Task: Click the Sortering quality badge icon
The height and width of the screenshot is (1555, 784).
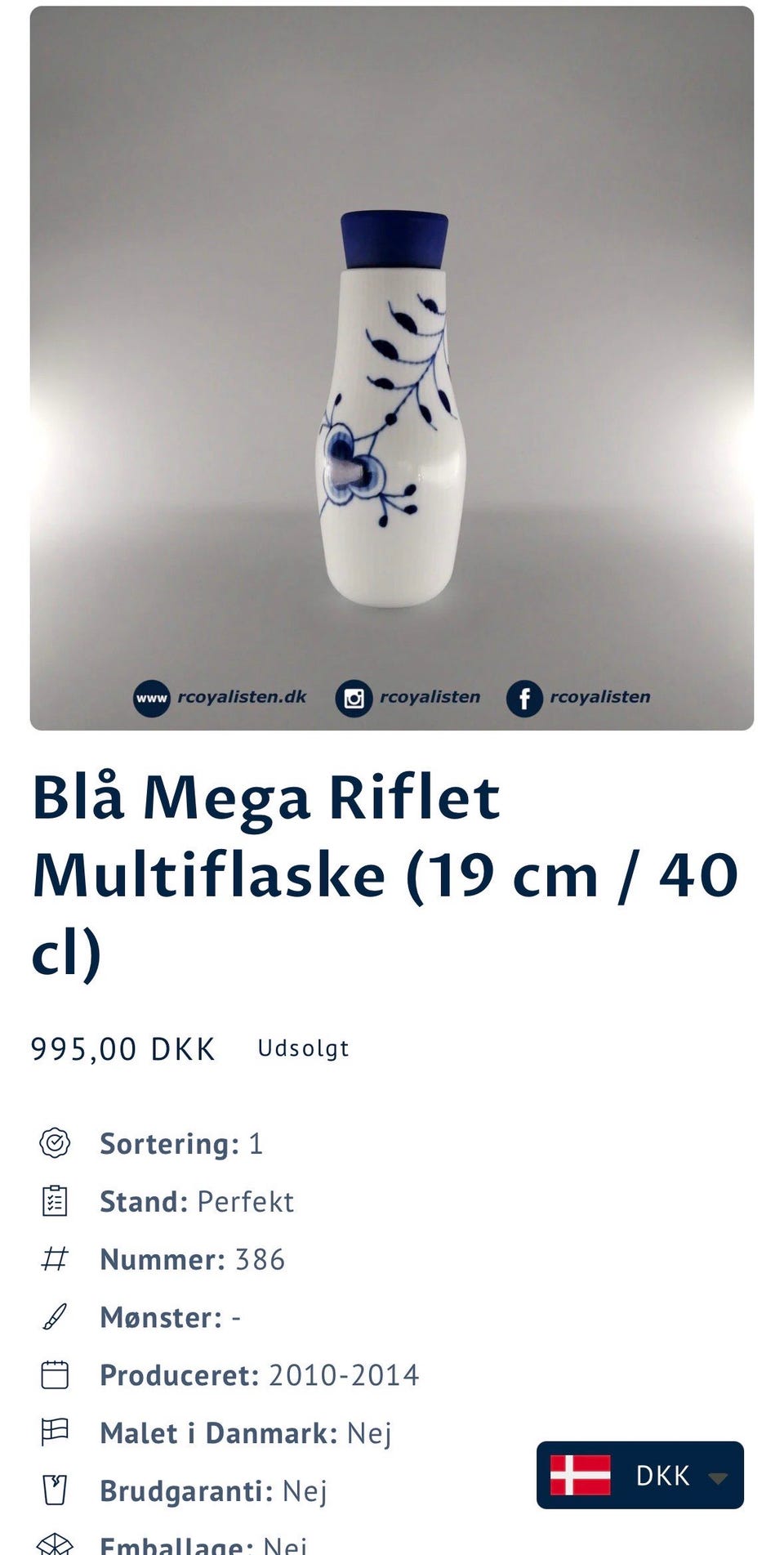Action: point(54,1143)
